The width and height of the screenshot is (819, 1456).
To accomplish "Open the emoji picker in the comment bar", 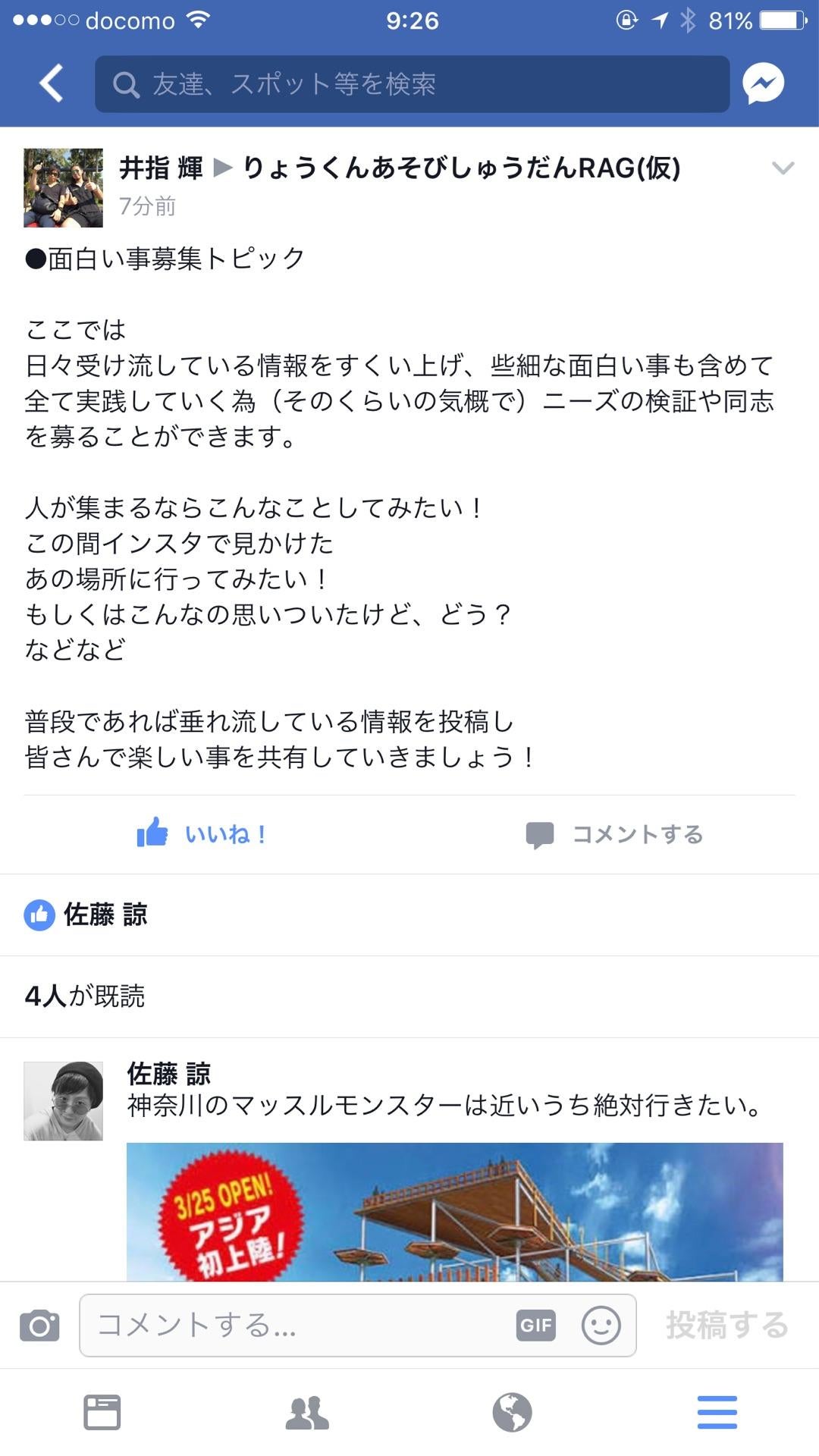I will [x=599, y=1325].
